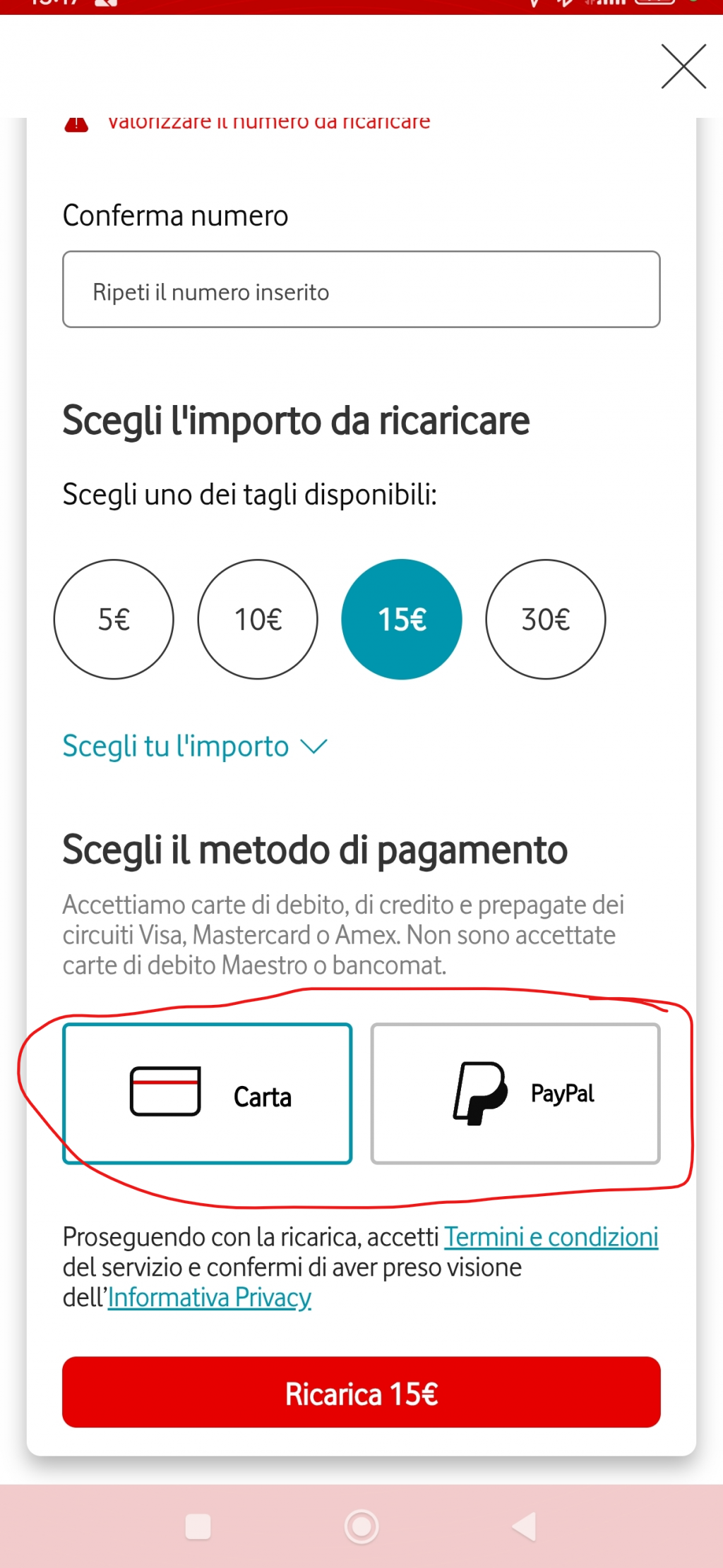723x1568 pixels.
Task: Select the 30€ recharge amount
Action: coord(545,619)
